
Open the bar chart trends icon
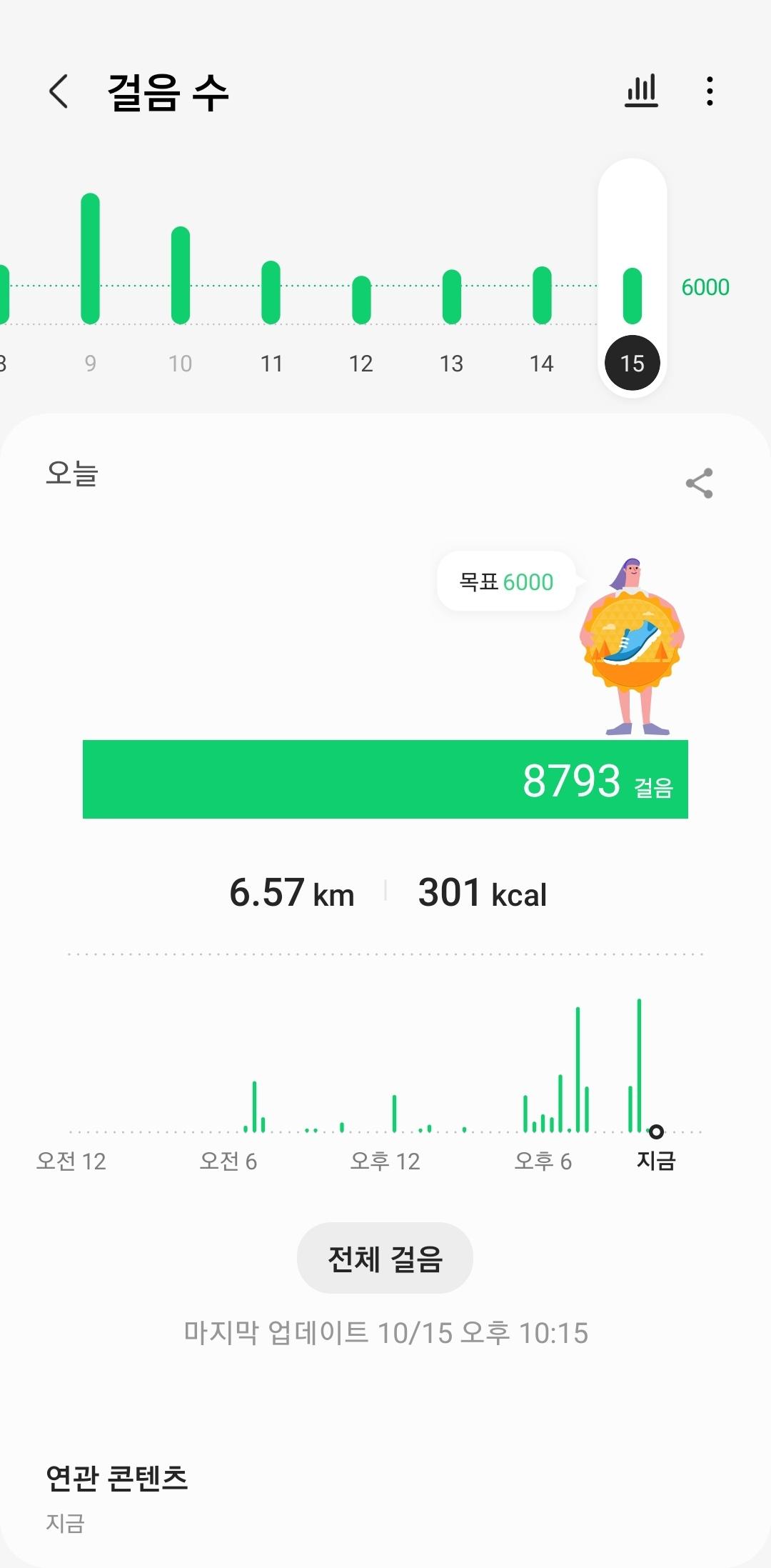click(641, 91)
